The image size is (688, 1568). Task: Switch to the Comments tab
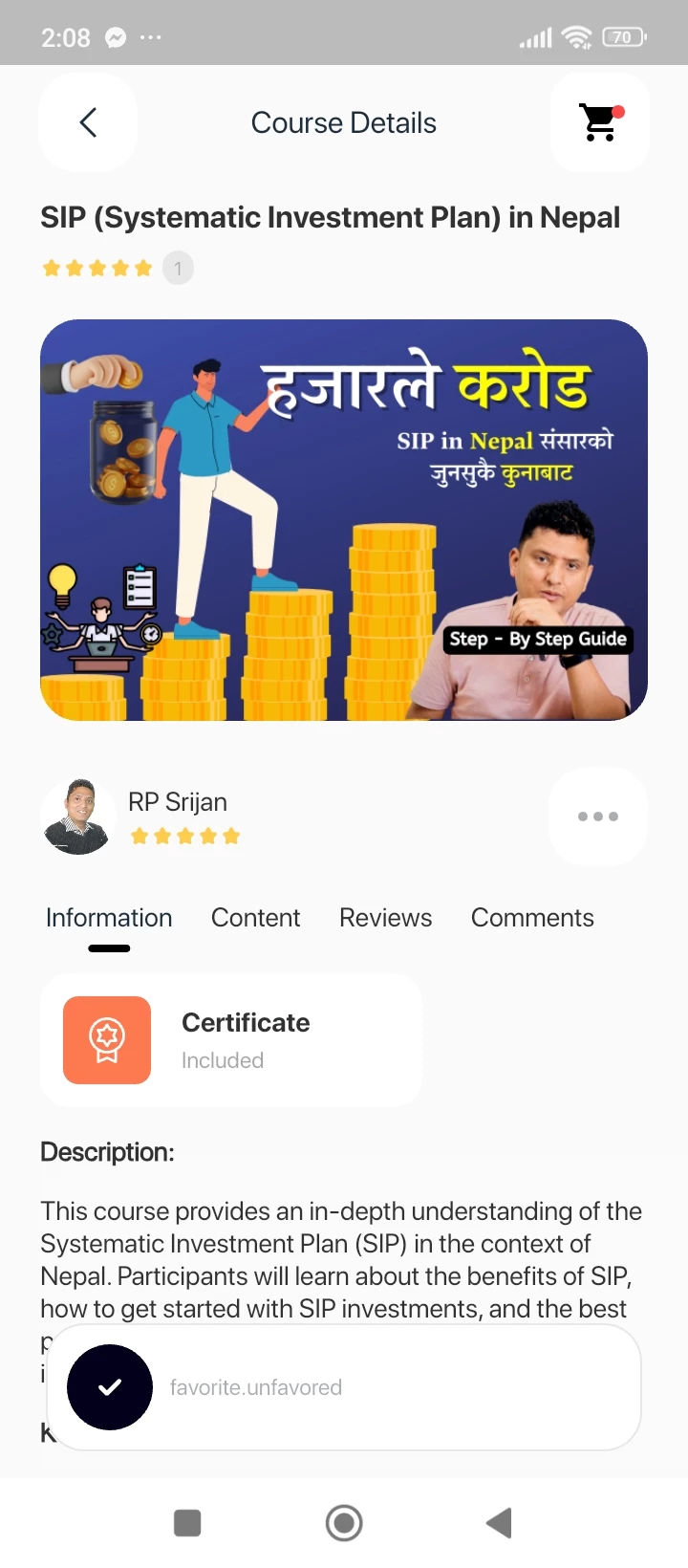point(532,918)
